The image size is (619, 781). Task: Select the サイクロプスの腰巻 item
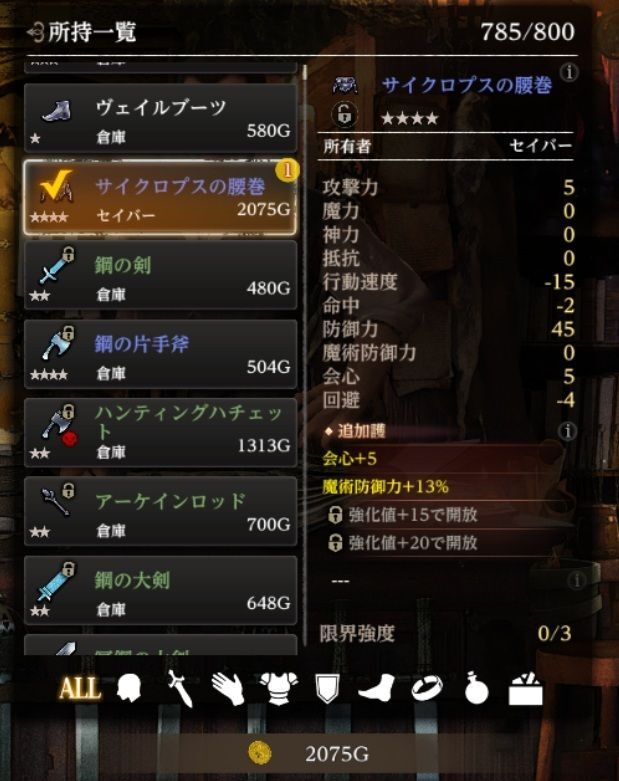tap(160, 197)
